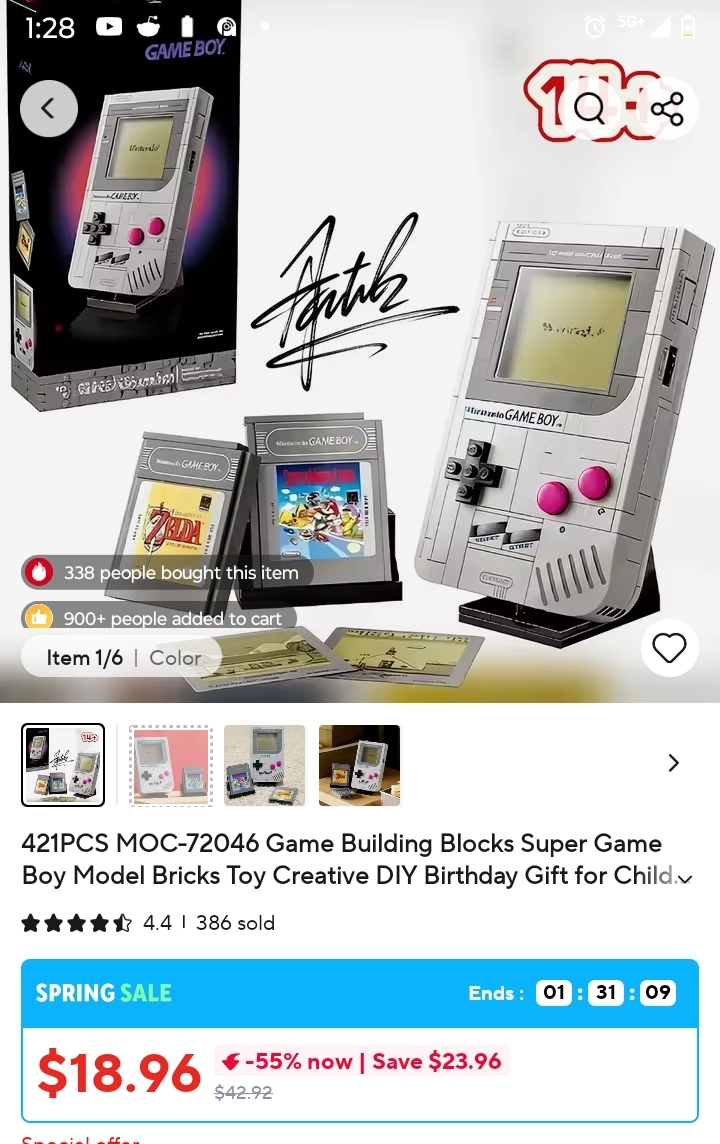The height and width of the screenshot is (1144, 720).
Task: Open the search magnifier icon
Action: [x=590, y=108]
